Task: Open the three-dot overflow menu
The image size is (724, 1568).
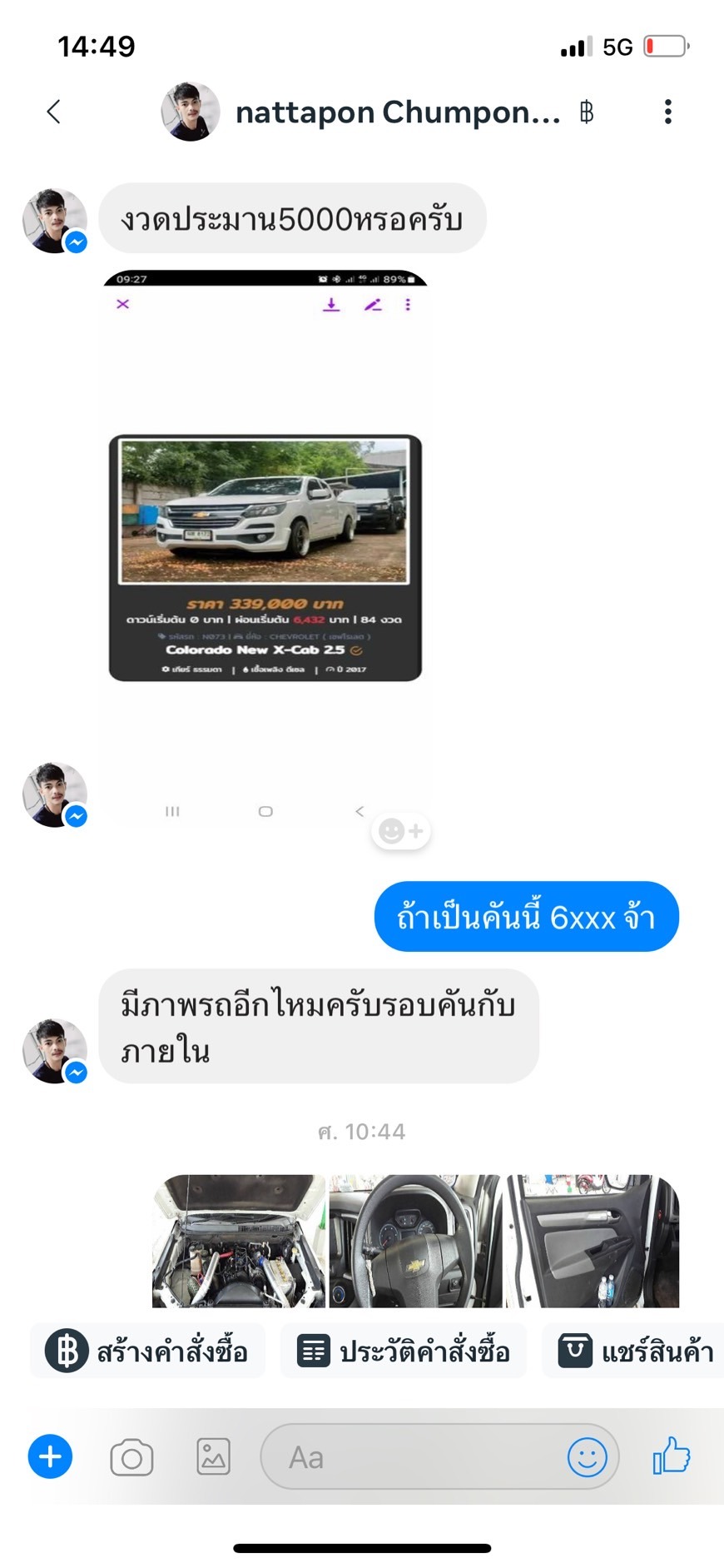Action: point(667,112)
